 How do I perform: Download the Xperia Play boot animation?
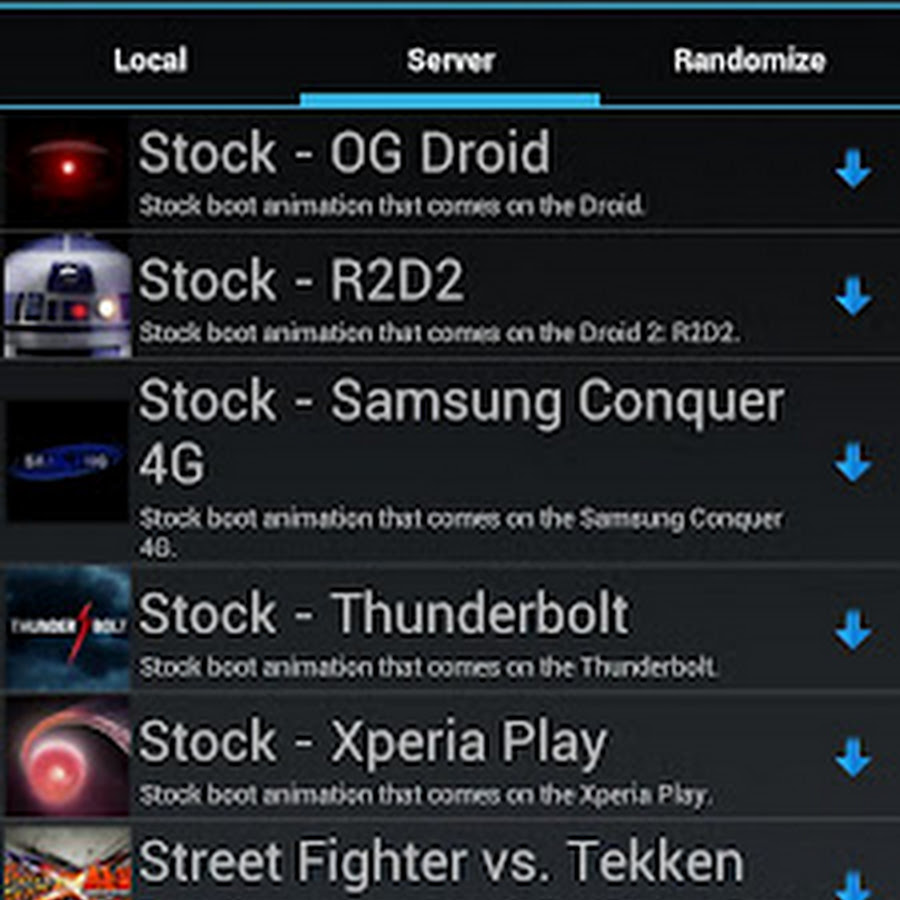(853, 757)
